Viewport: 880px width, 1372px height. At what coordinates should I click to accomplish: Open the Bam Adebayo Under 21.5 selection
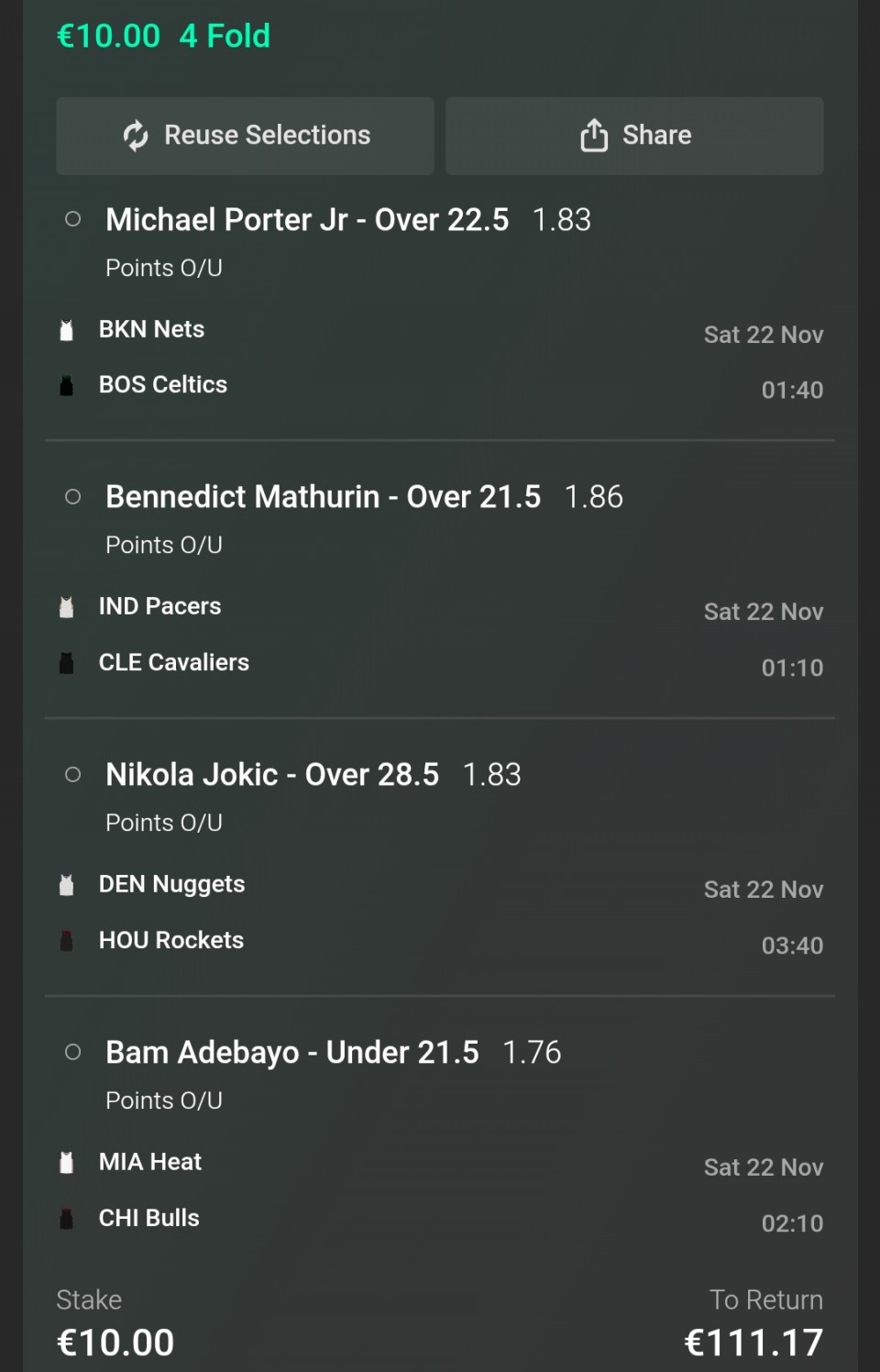[291, 1053]
